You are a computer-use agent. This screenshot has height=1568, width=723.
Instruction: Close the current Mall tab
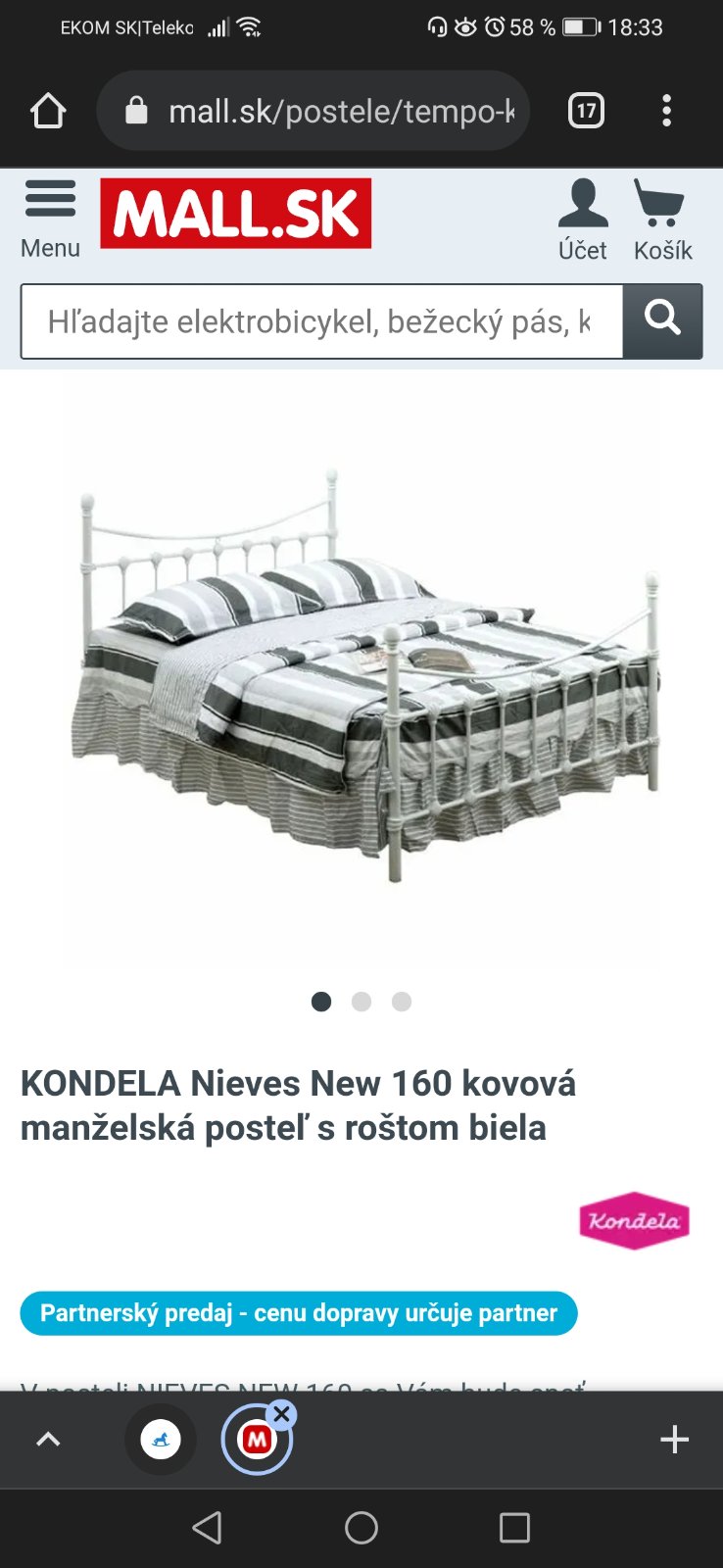point(282,1414)
